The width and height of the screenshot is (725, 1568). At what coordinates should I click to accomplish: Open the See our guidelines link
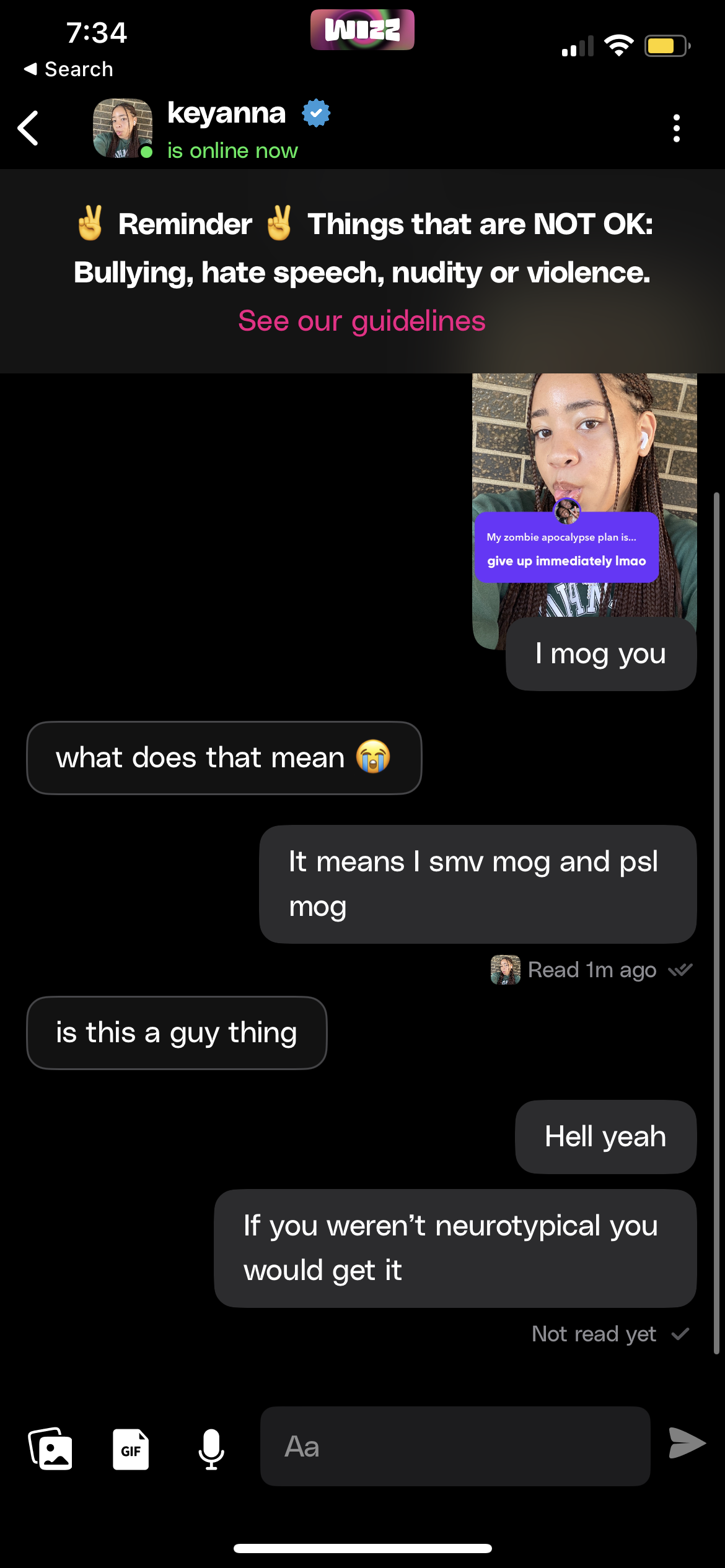pos(362,321)
